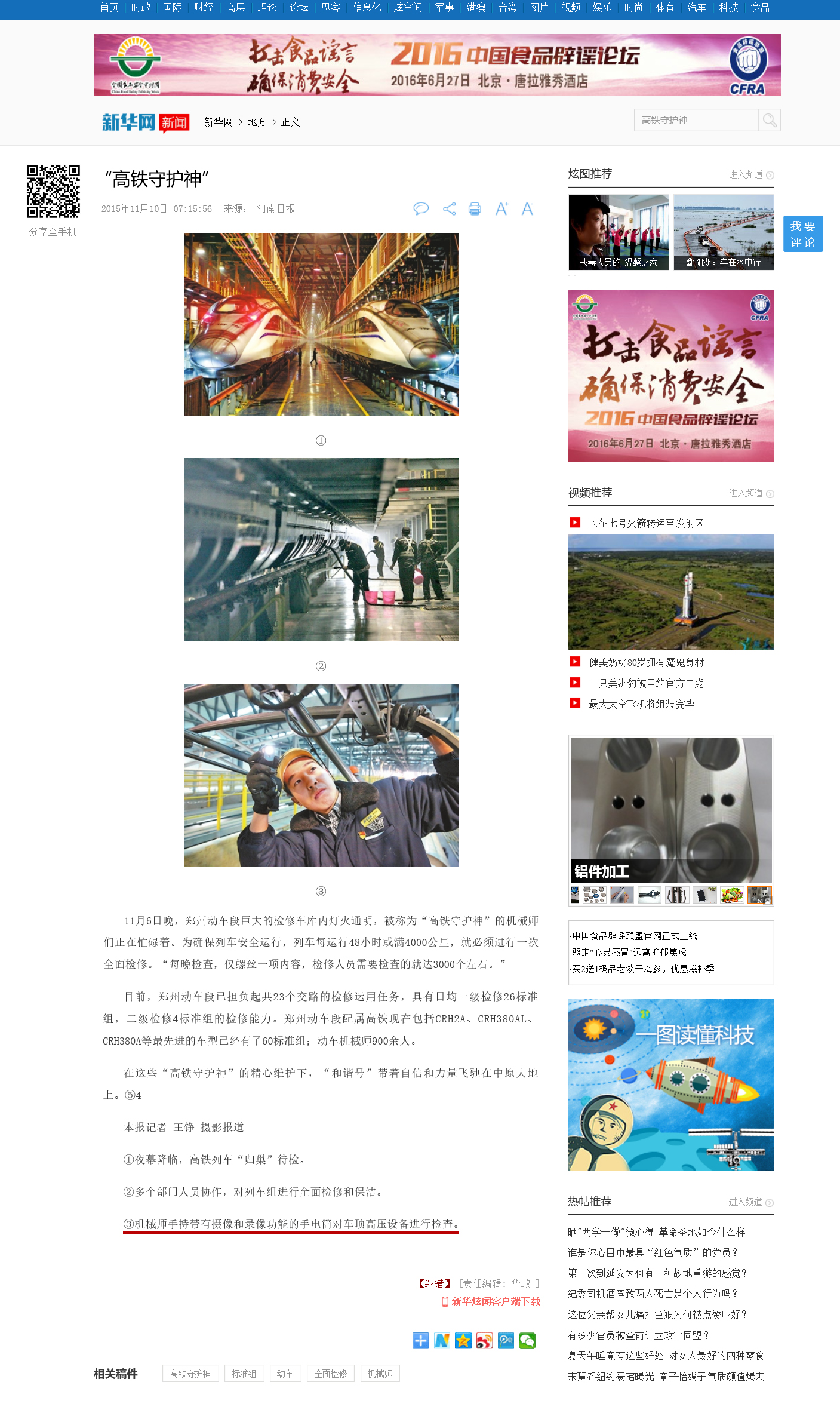The height and width of the screenshot is (1407, 840).
Task: Increase font size with the A+ icon
Action: tap(501, 208)
